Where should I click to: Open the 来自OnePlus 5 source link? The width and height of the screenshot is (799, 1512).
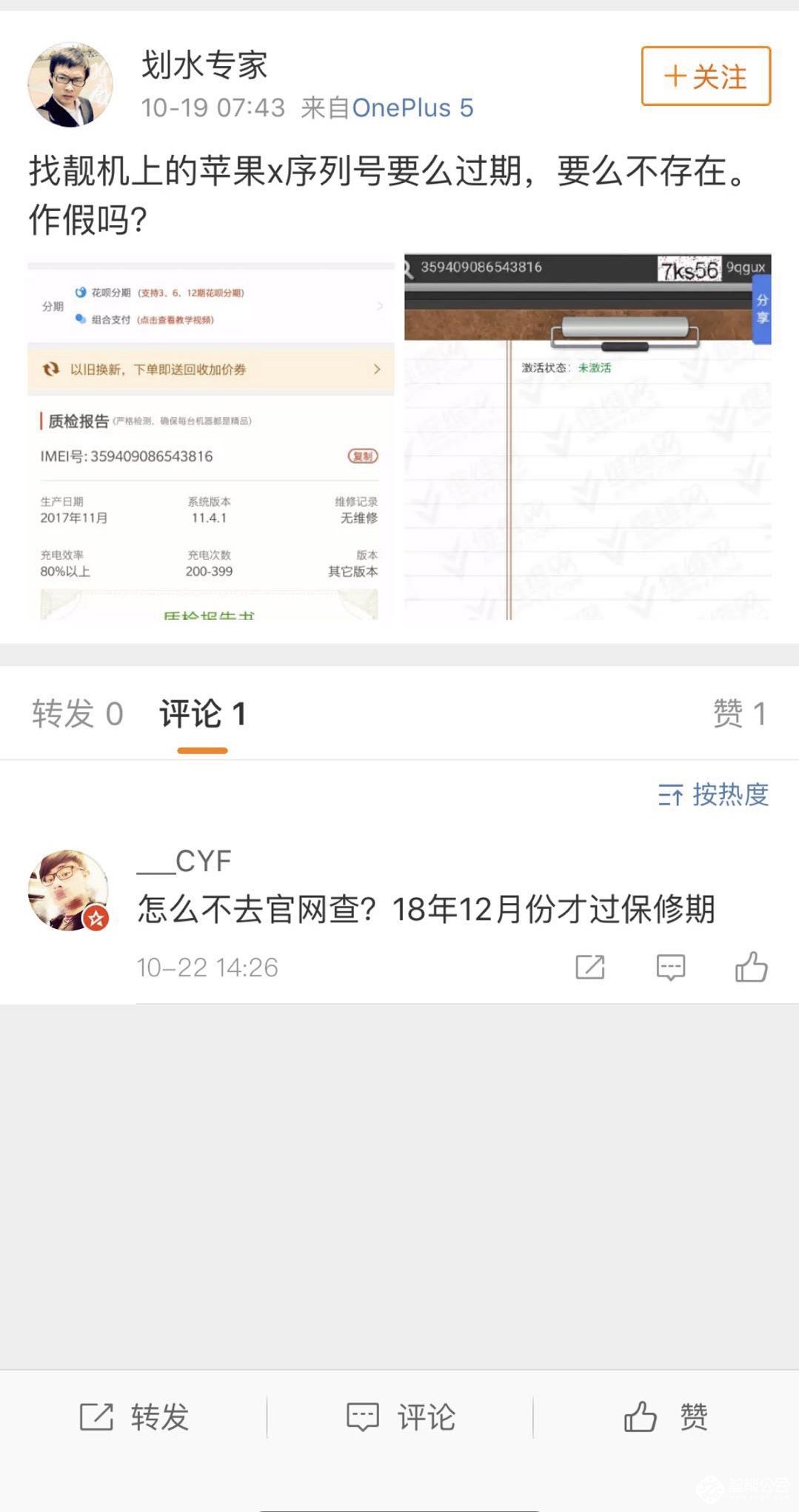(x=387, y=108)
